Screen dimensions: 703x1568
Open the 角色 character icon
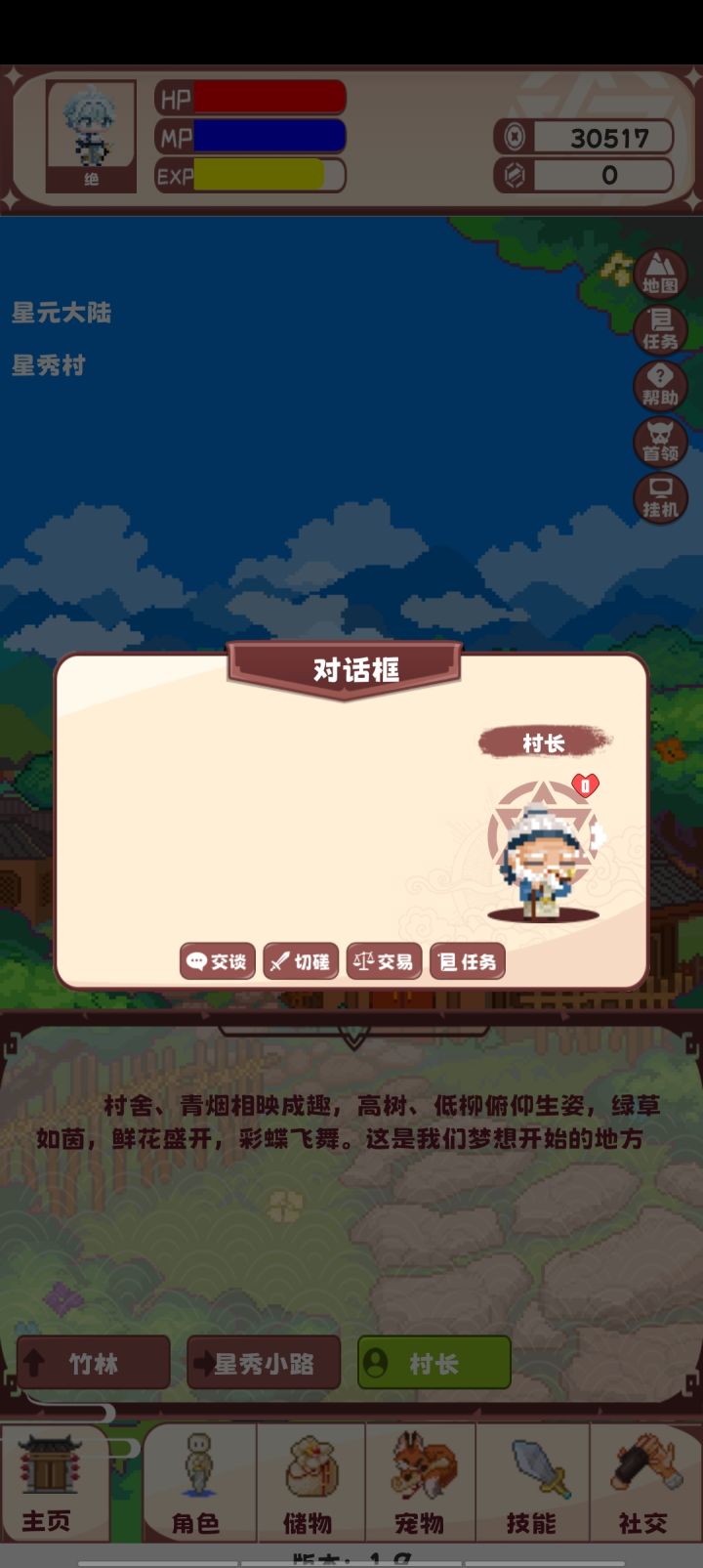pyautogui.click(x=198, y=1483)
